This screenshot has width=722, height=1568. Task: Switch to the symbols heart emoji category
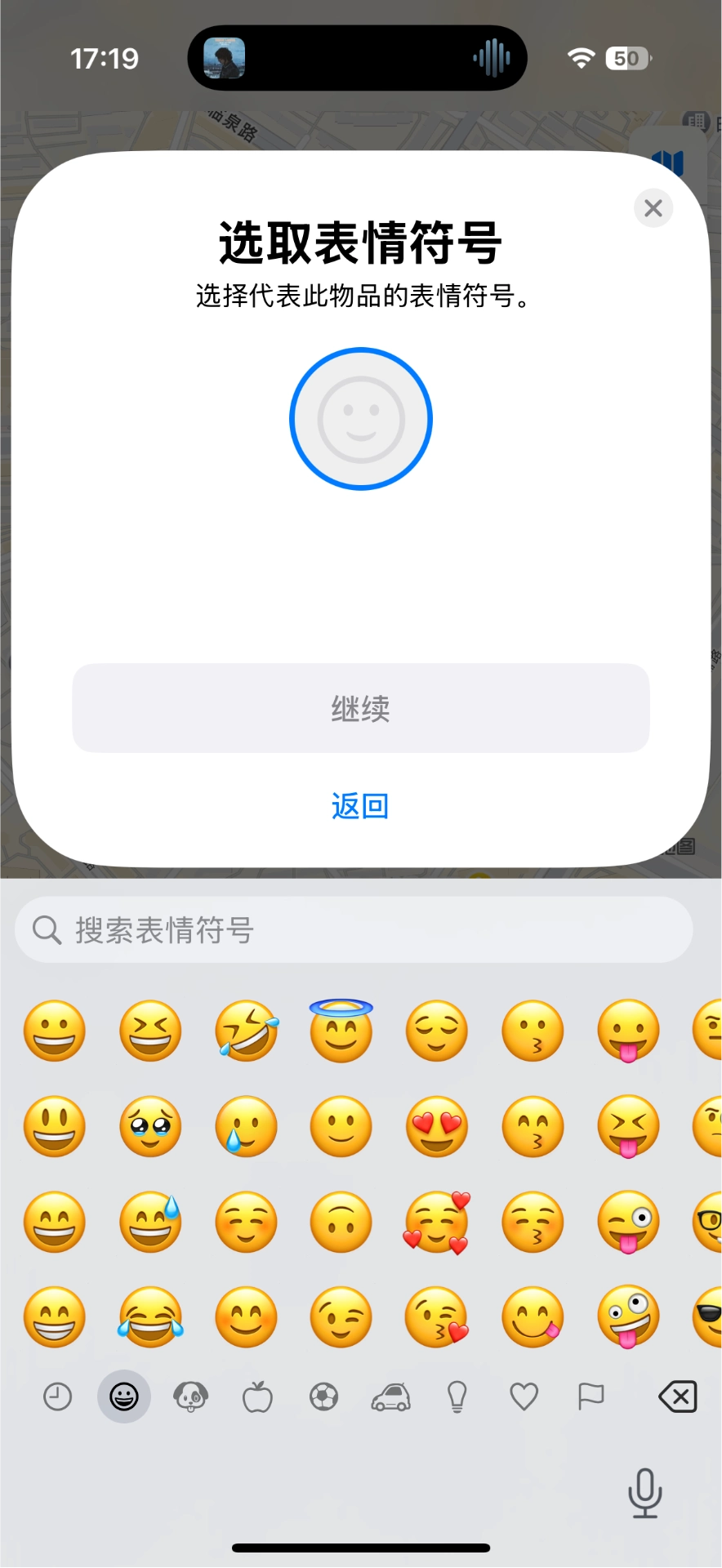tap(524, 1396)
